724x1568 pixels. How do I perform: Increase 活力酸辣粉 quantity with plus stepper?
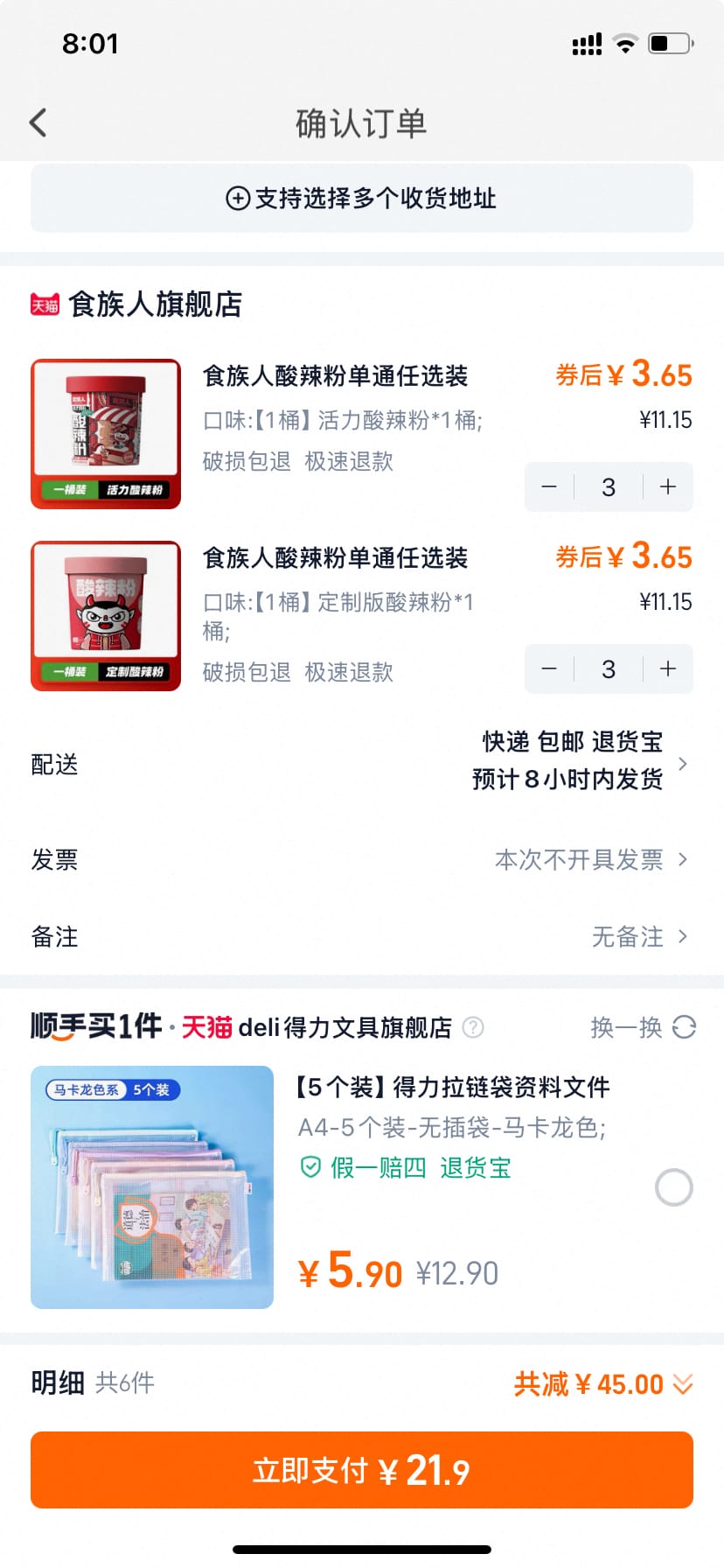[667, 487]
